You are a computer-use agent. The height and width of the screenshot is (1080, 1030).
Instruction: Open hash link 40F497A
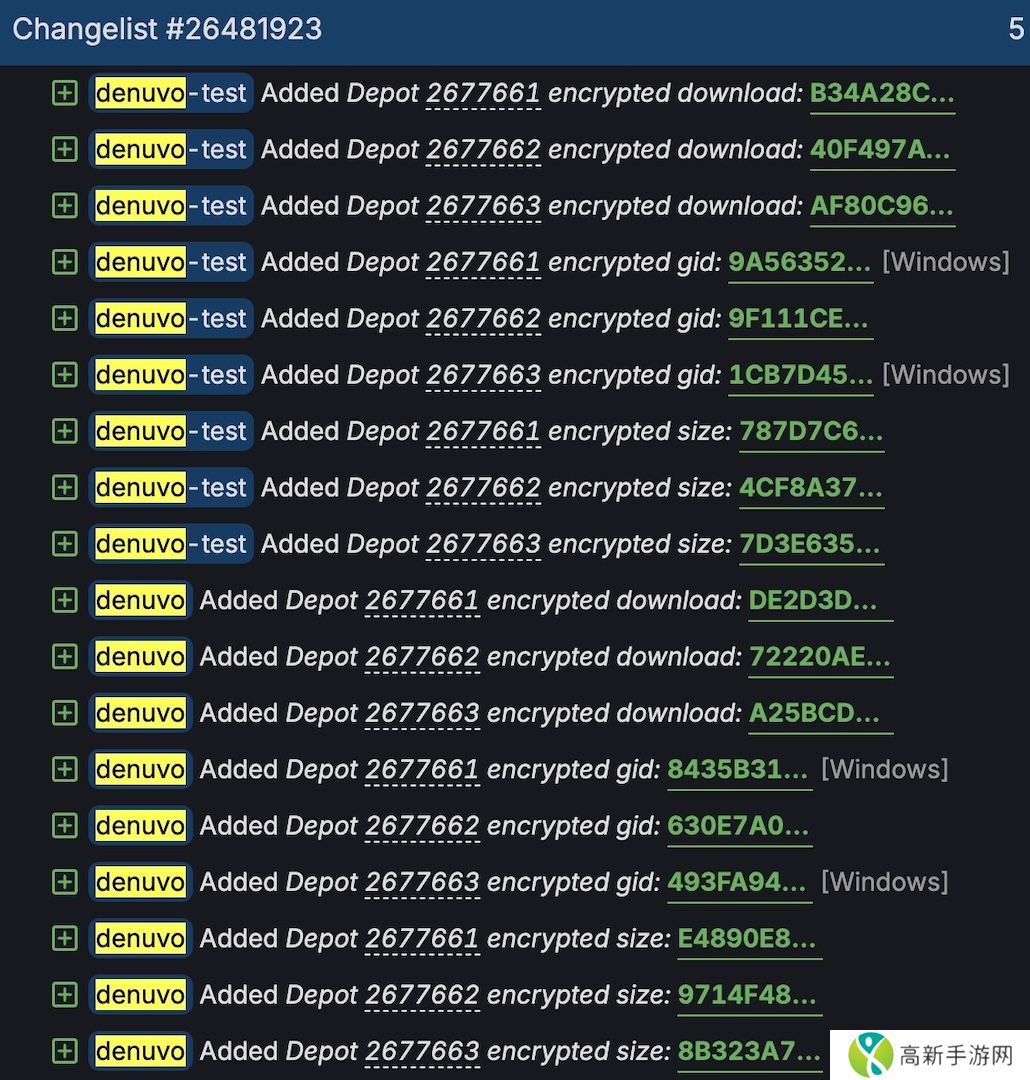click(x=880, y=150)
